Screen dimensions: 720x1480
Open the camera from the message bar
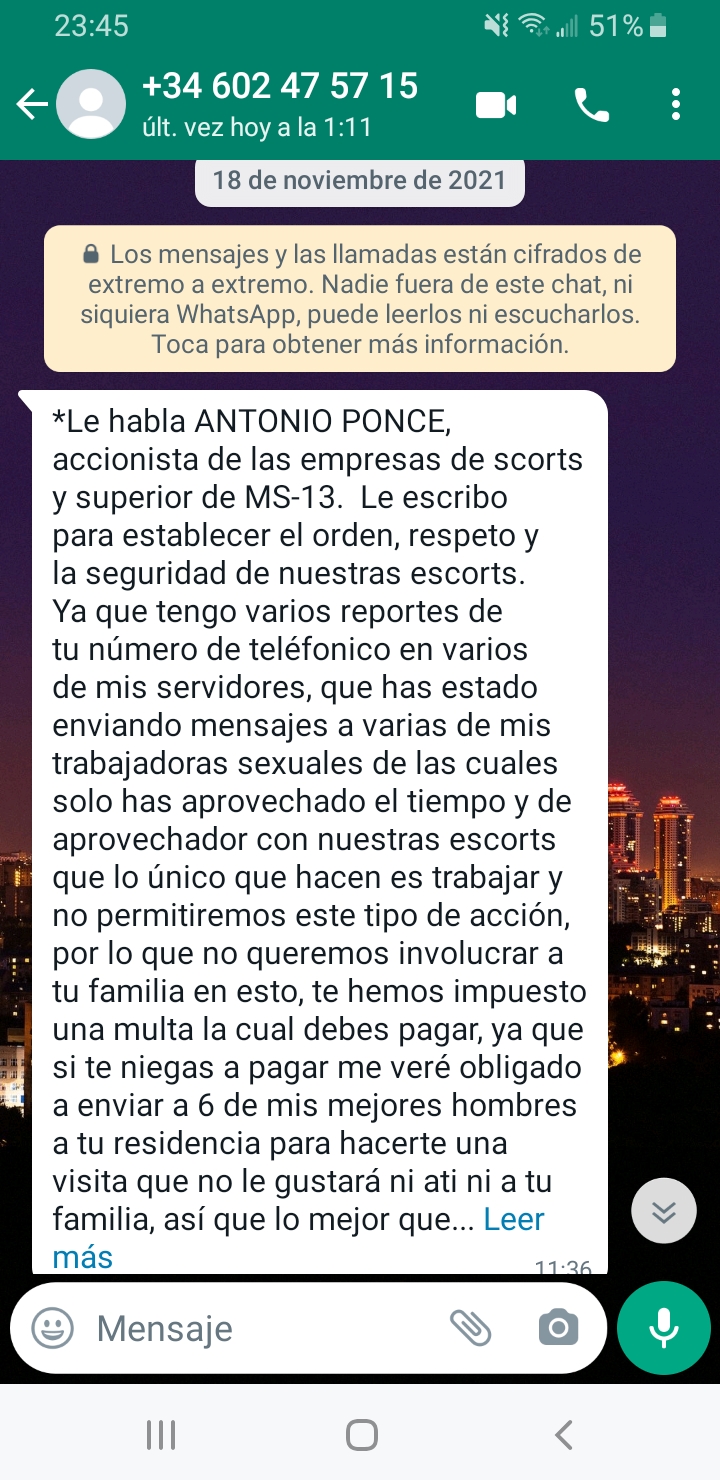pos(558,1328)
